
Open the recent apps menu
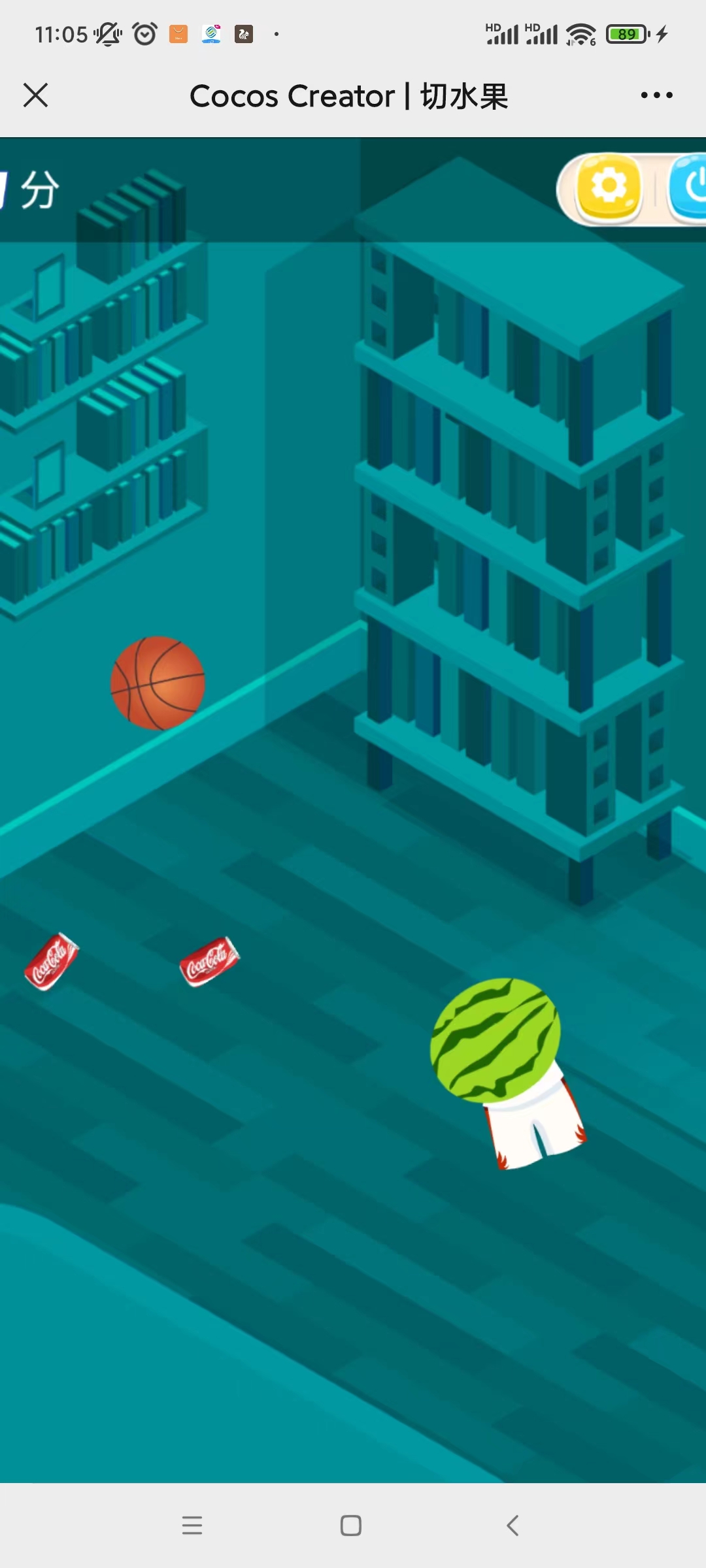tap(192, 1526)
